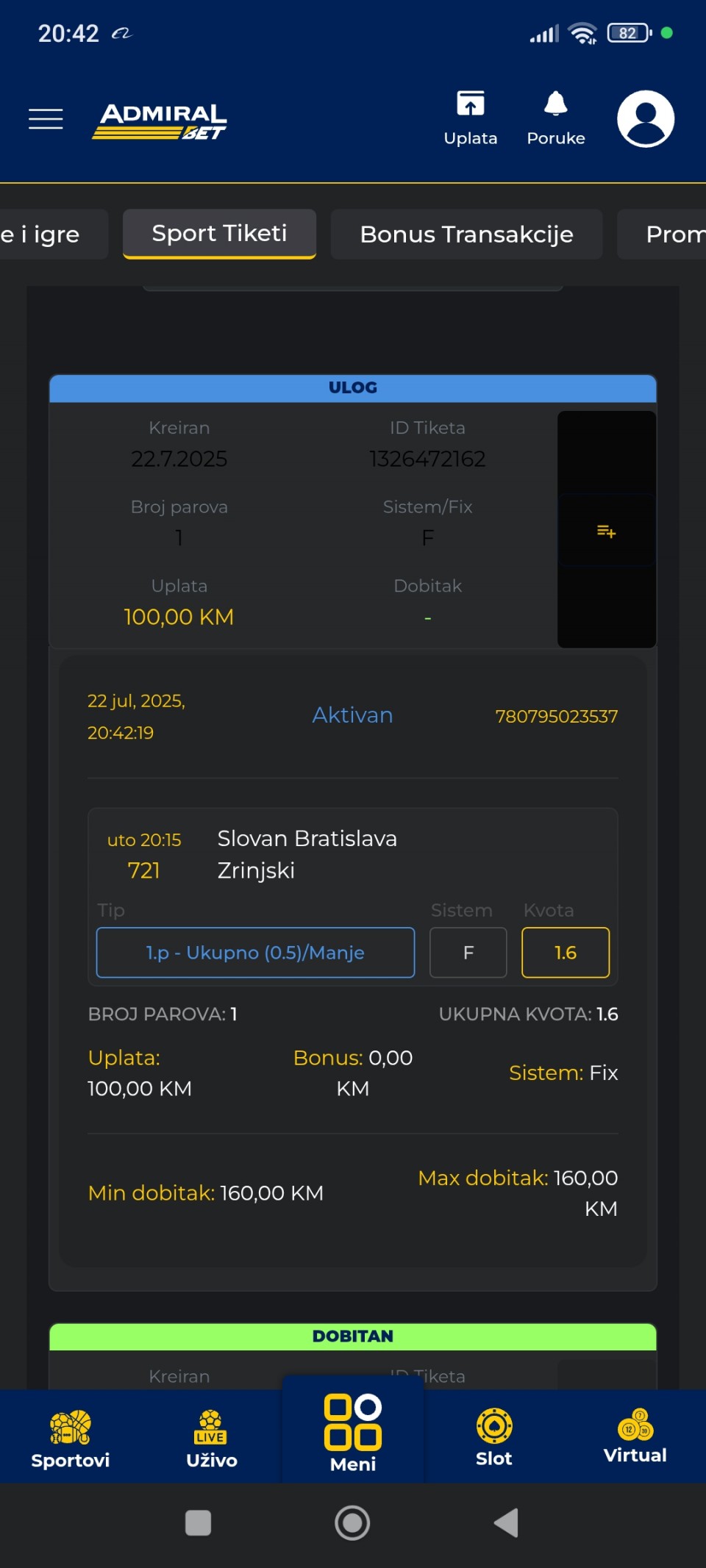Open the user profile avatar
This screenshot has width=706, height=1568.
point(646,118)
